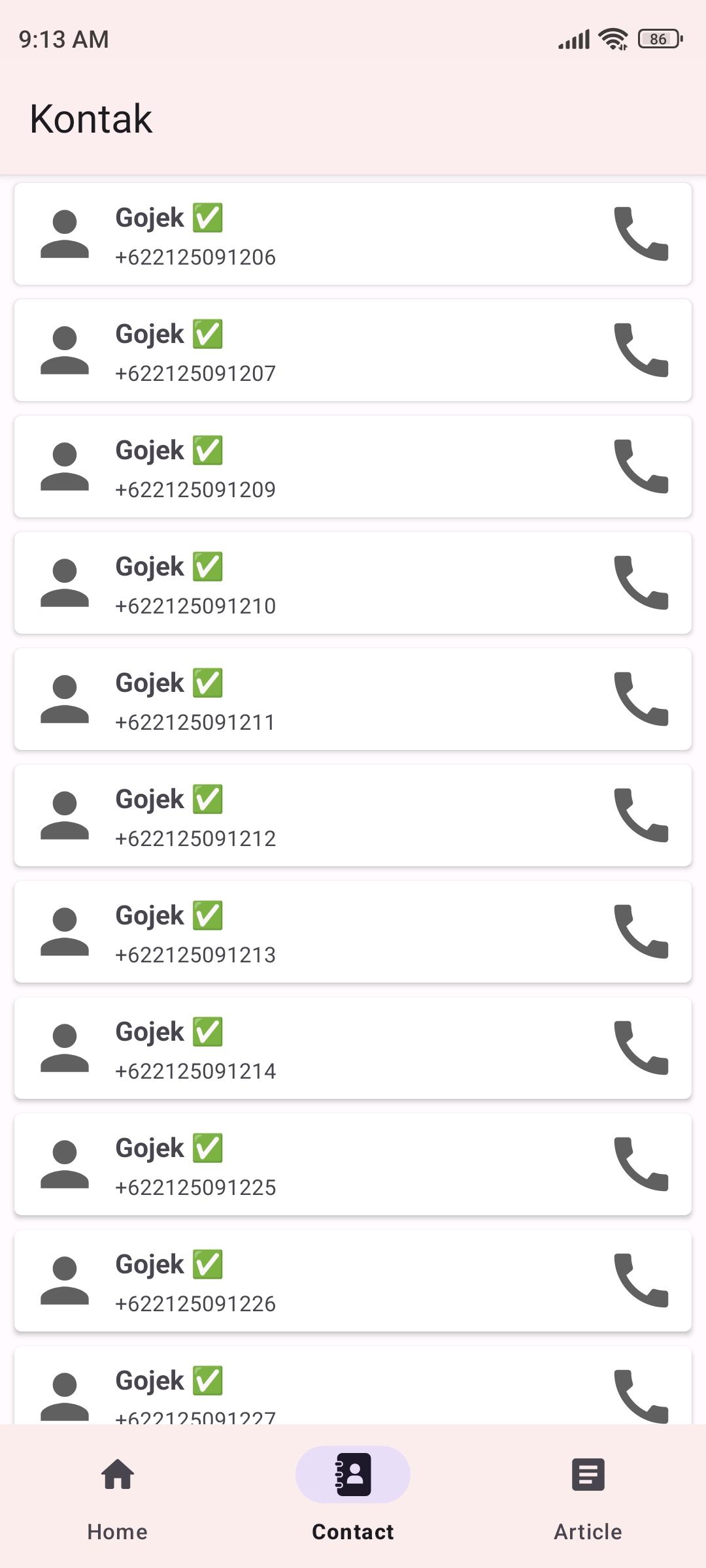
Task: Phone the Gojek number +622125091210
Action: pos(641,583)
